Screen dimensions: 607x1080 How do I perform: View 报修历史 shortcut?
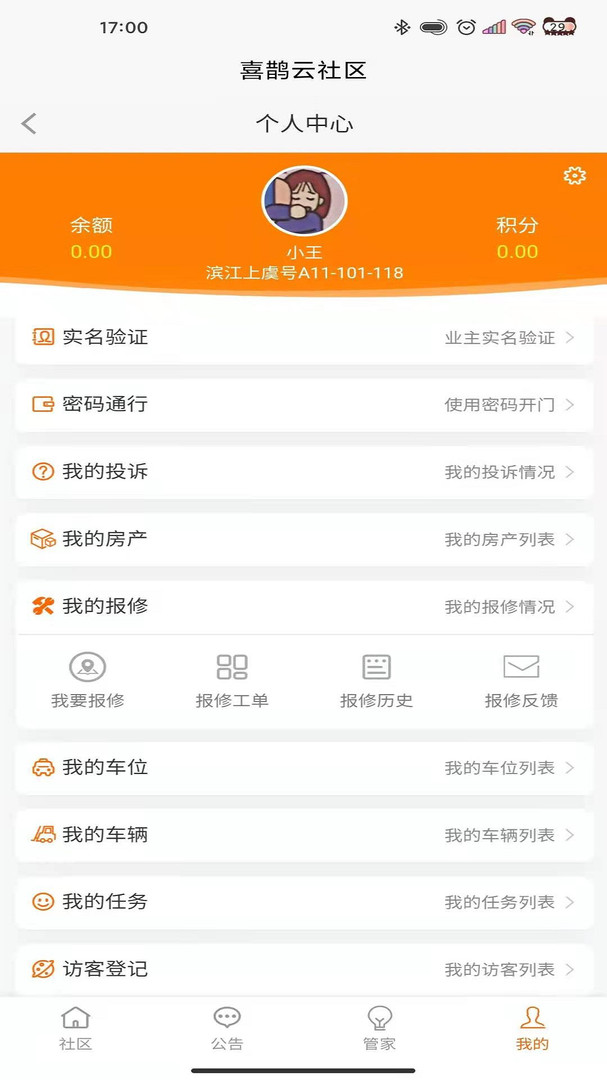click(x=376, y=681)
